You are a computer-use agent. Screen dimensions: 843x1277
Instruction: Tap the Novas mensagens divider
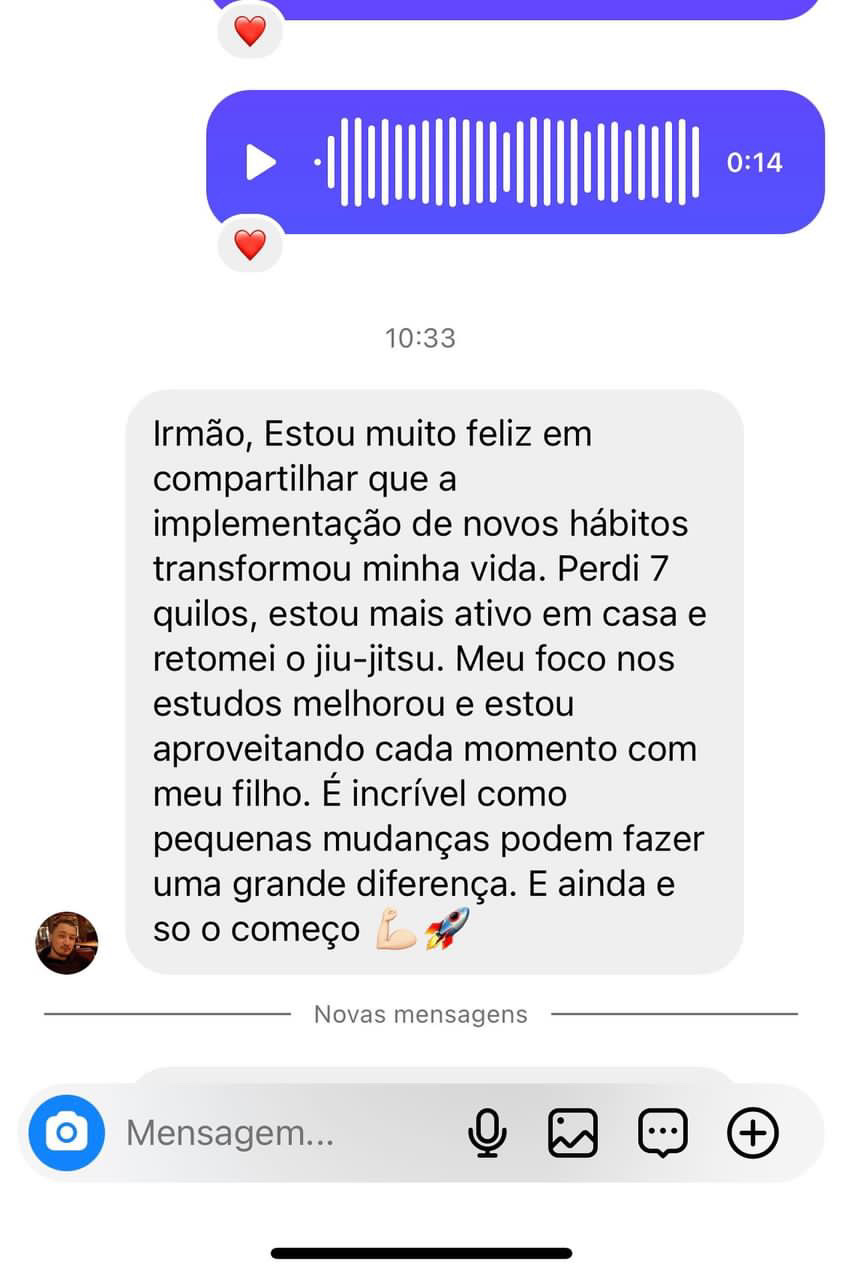[x=421, y=1014]
